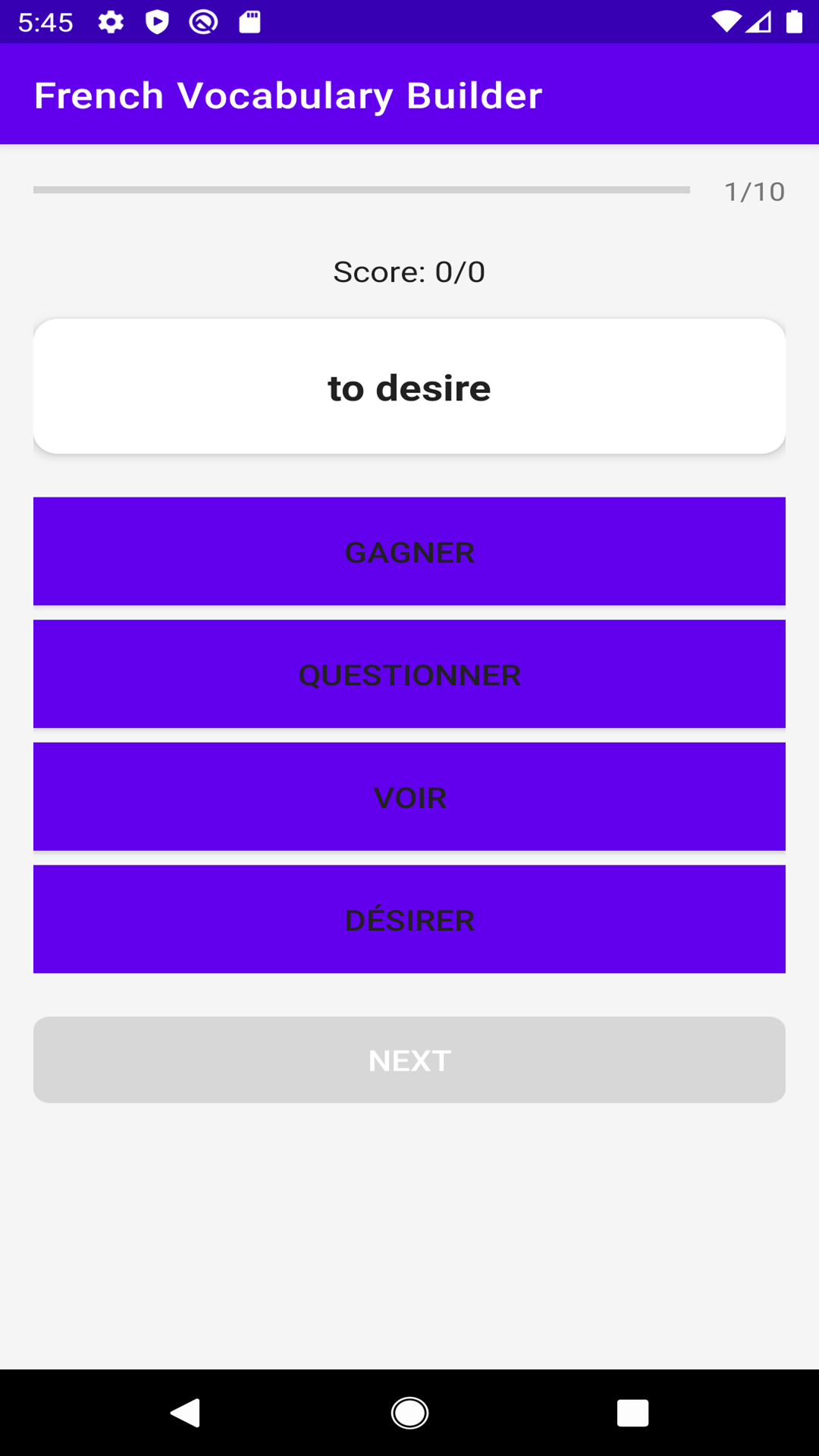Tap the cellular signal status bar icon

[x=760, y=22]
